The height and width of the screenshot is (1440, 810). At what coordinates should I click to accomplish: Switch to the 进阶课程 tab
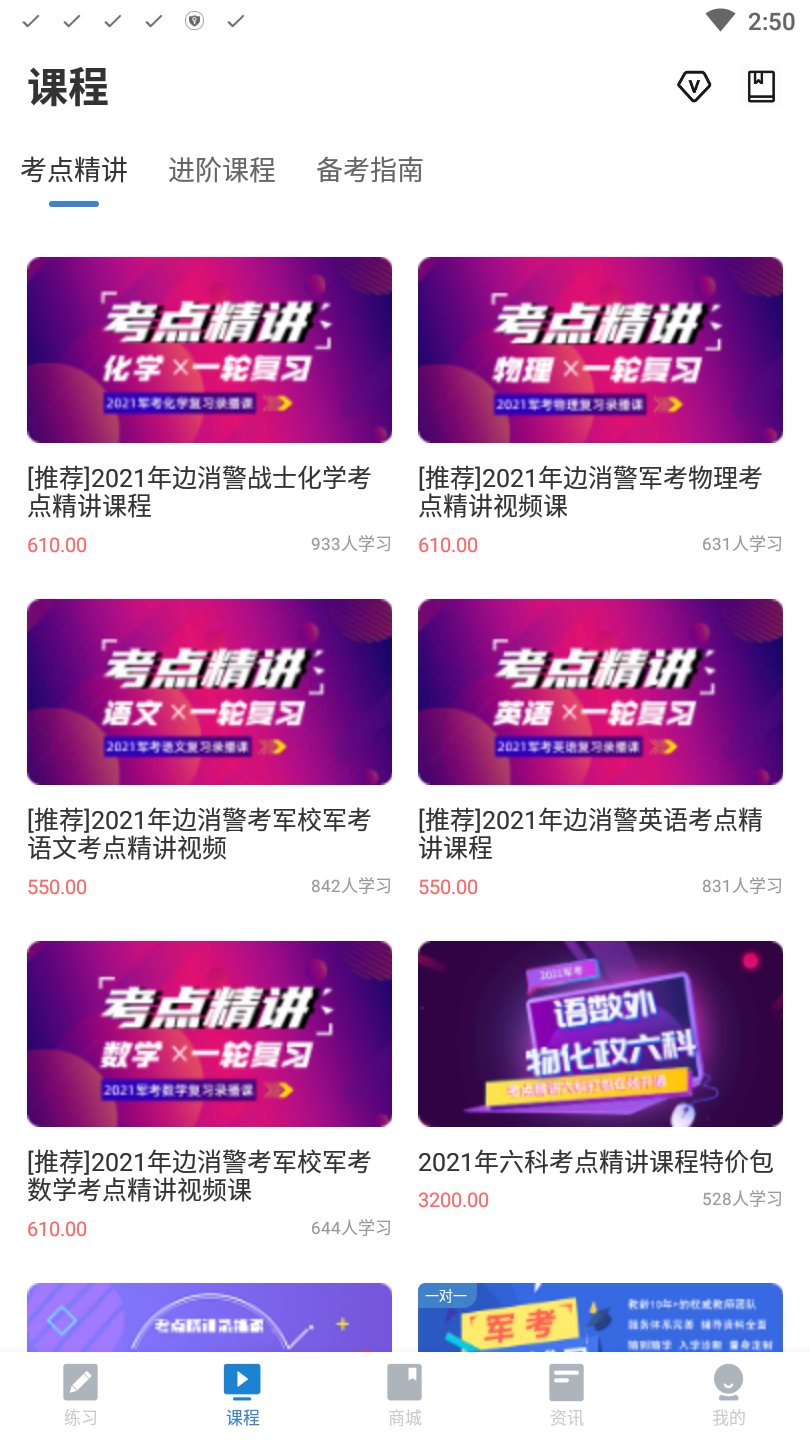[x=221, y=170]
